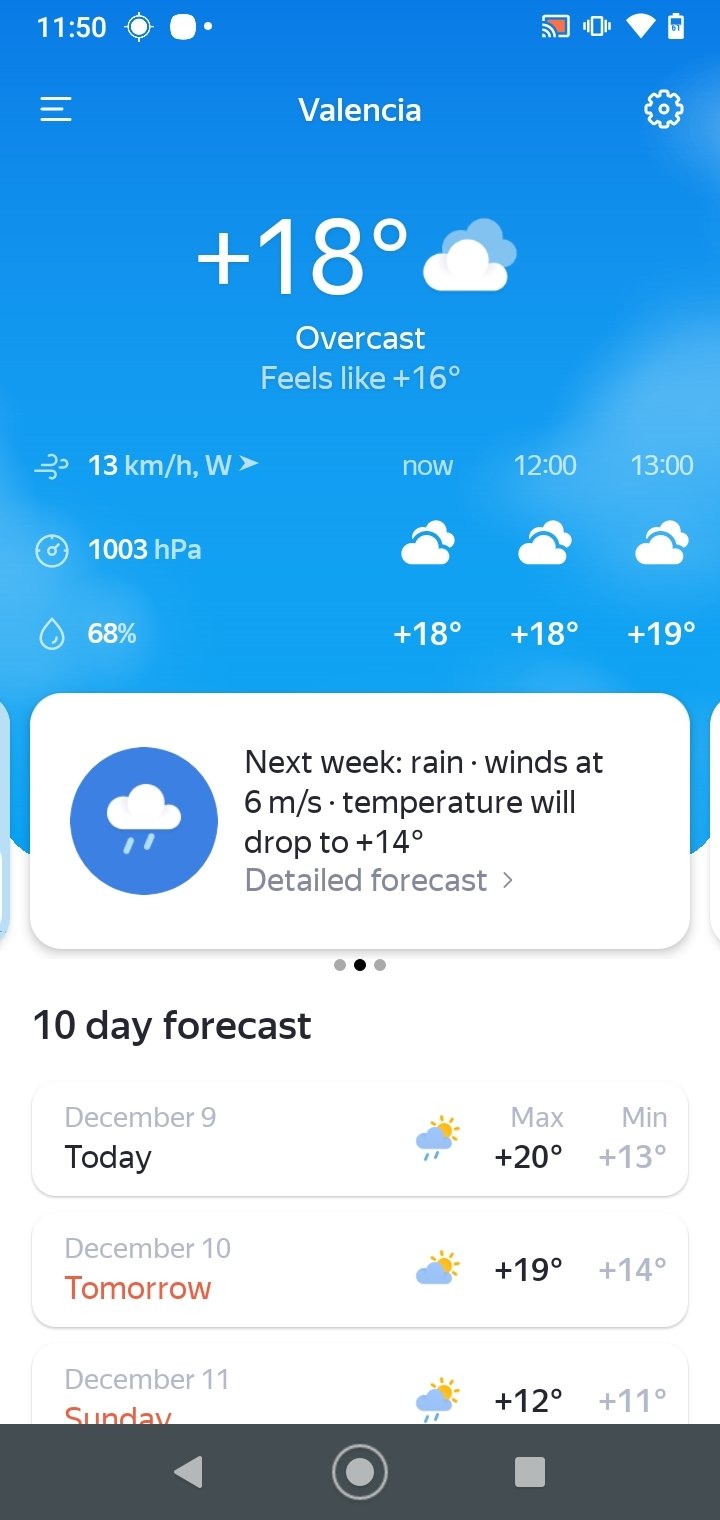The height and width of the screenshot is (1520, 720).
Task: Tap the Valencia location title
Action: tap(360, 109)
